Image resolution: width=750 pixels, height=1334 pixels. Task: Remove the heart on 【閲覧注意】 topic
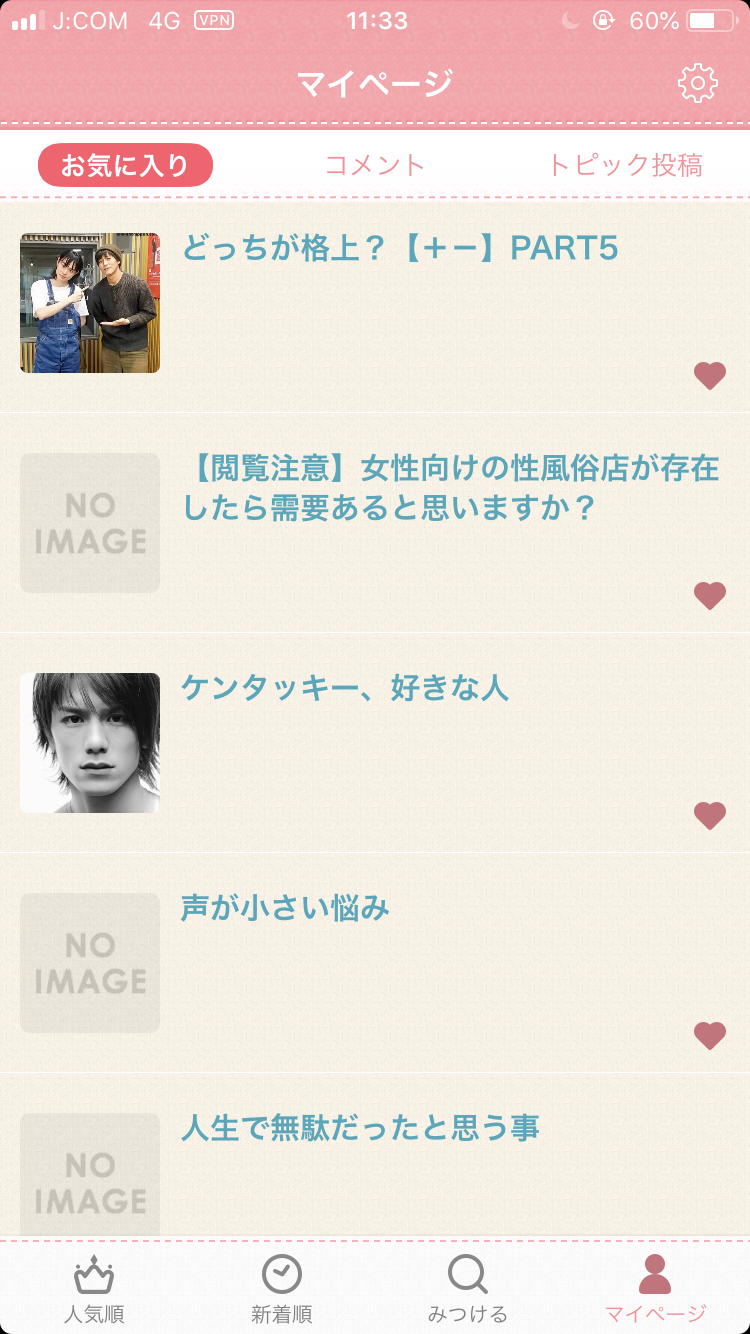coord(709,596)
